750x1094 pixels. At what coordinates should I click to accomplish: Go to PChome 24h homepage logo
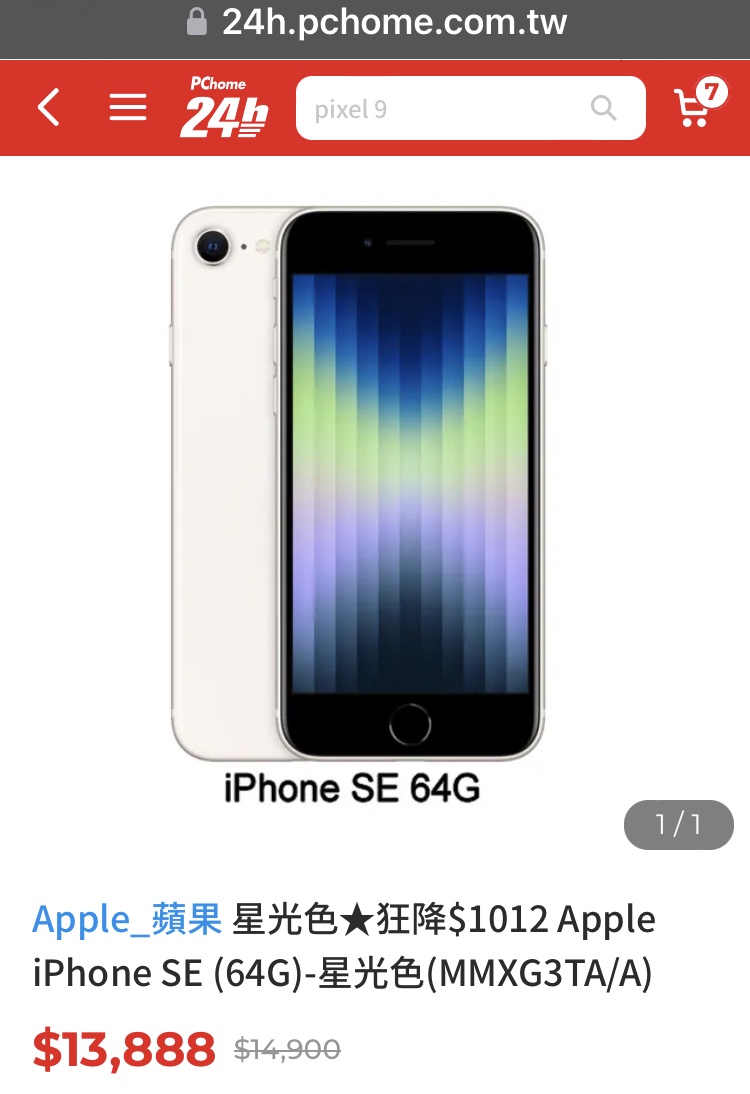click(x=224, y=107)
